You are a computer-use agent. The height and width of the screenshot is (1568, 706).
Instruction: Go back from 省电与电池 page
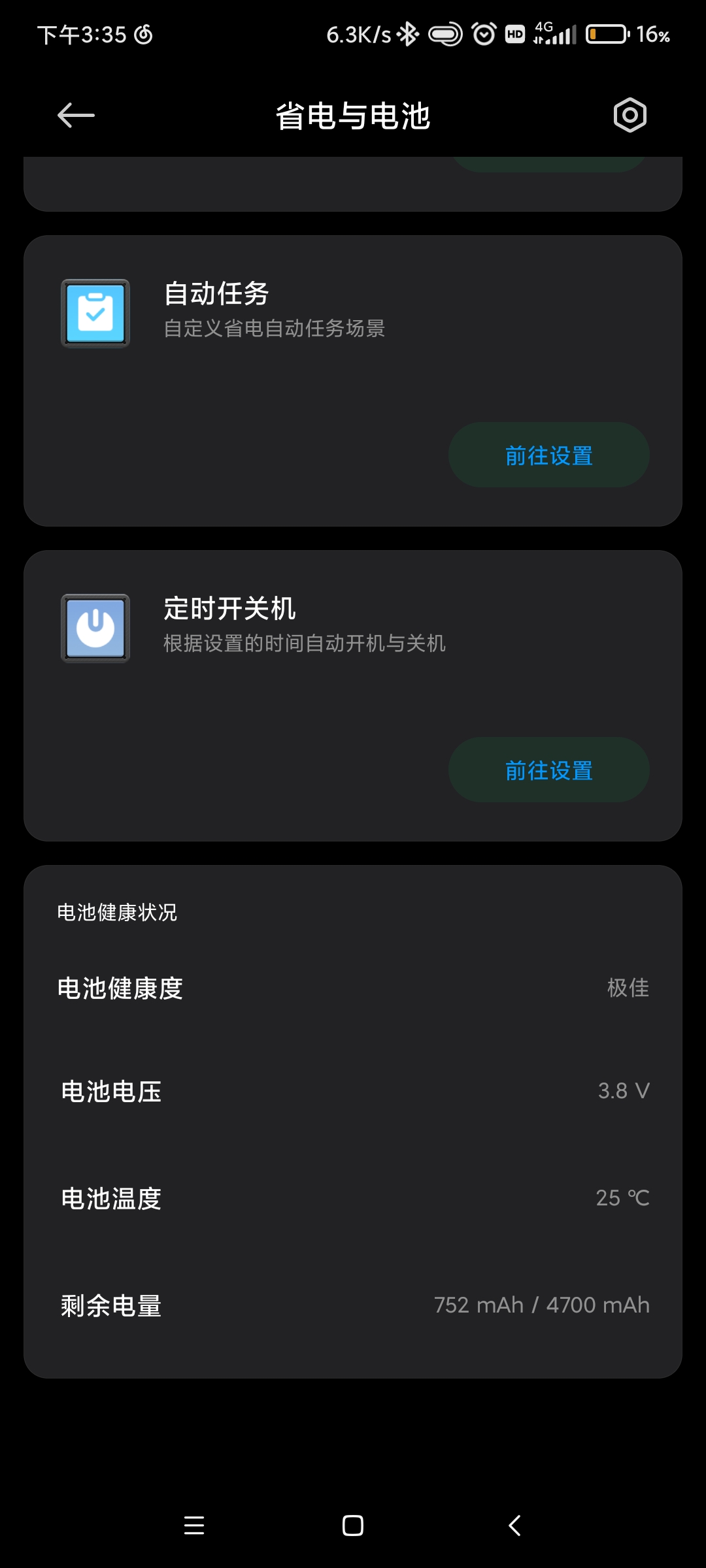coord(76,116)
